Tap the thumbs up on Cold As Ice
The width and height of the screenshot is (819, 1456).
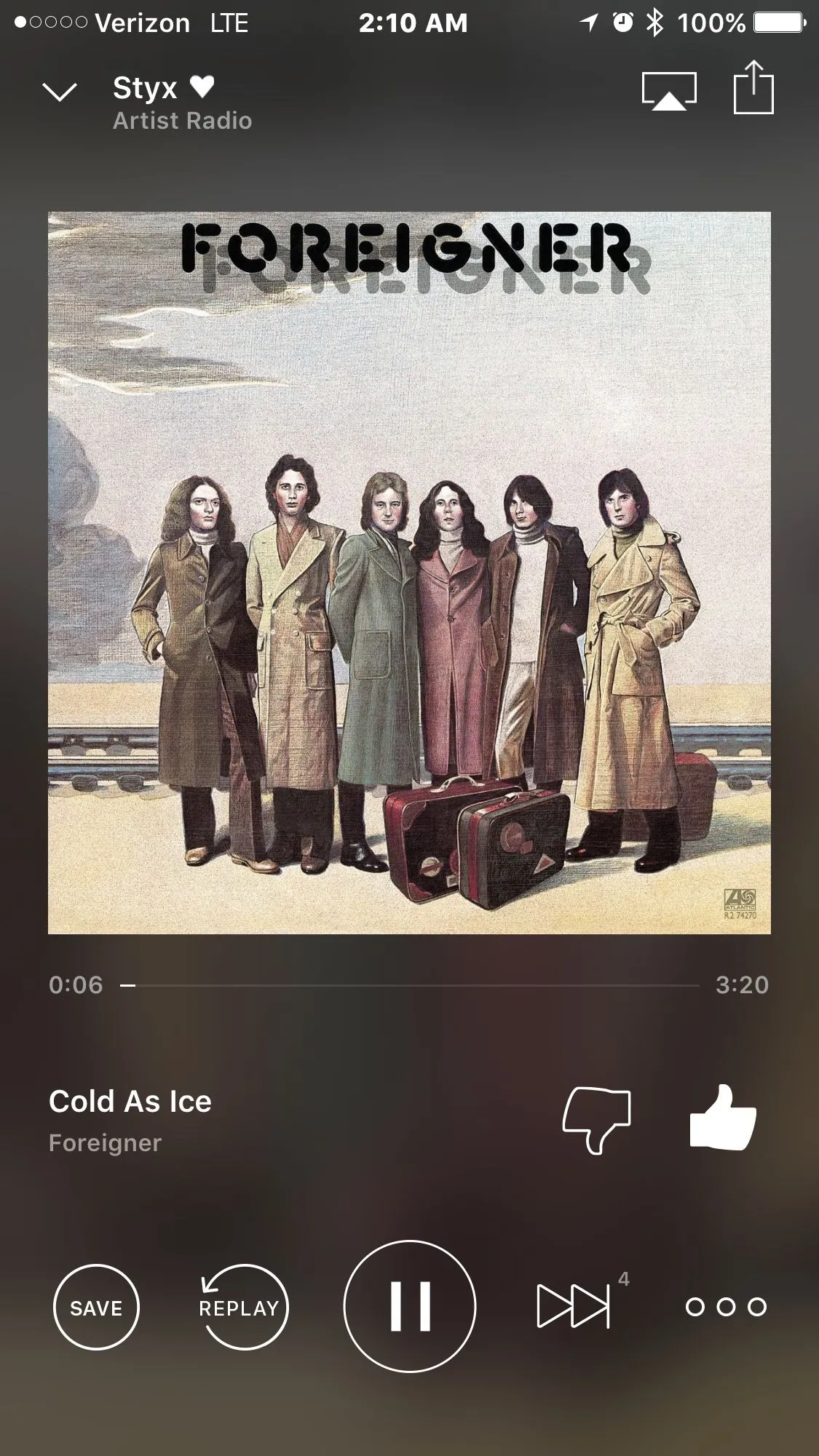pyautogui.click(x=723, y=1118)
